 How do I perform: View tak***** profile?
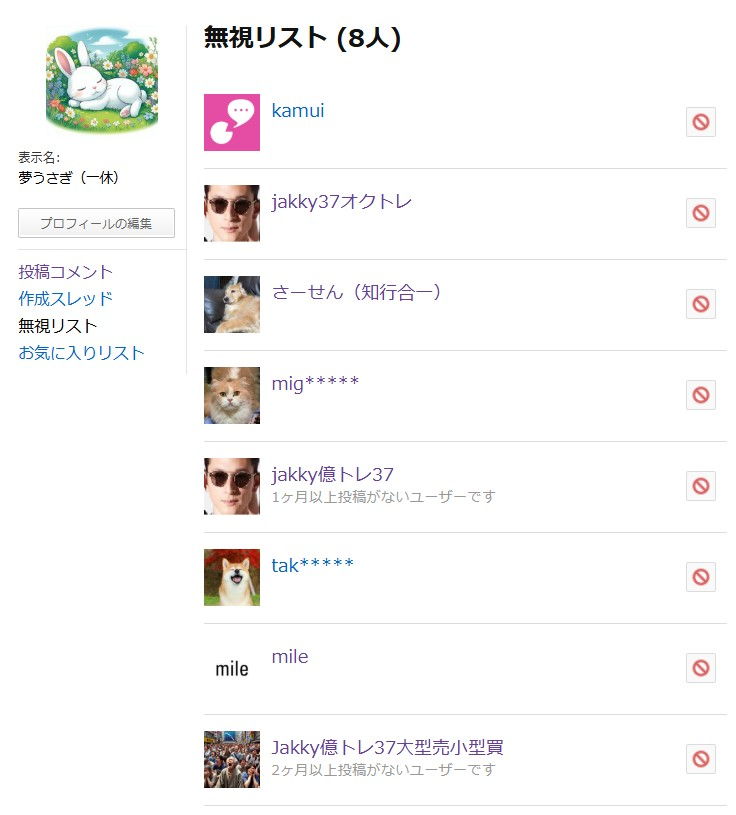click(312, 565)
